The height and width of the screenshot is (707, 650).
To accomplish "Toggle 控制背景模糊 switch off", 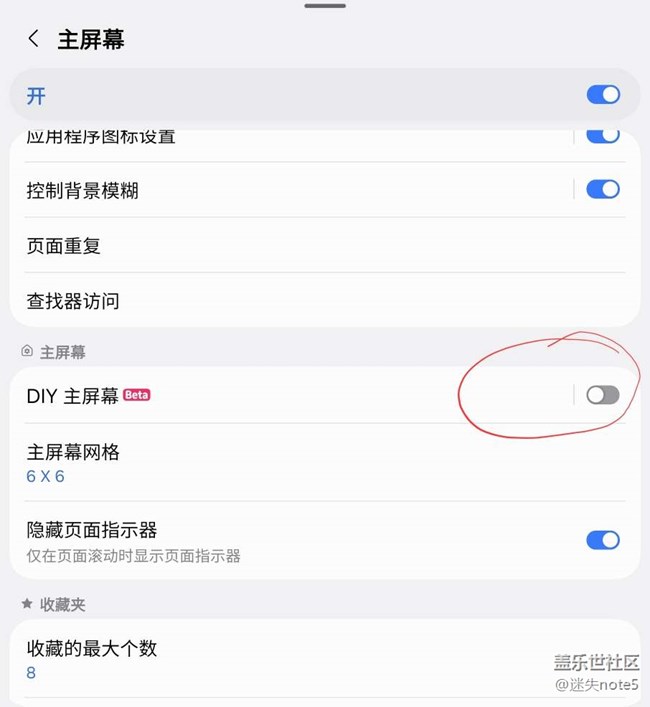I will click(x=602, y=189).
